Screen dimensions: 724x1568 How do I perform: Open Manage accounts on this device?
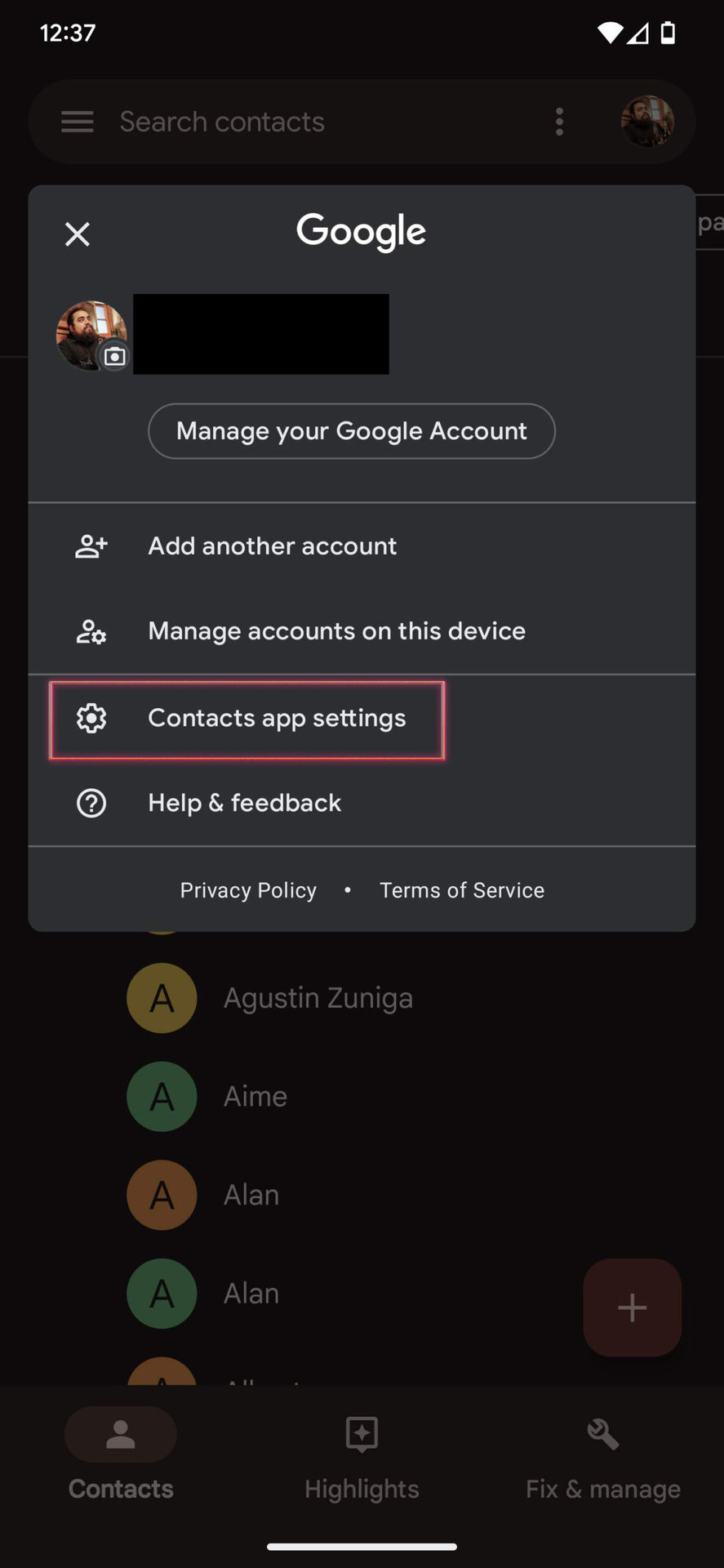pos(336,631)
